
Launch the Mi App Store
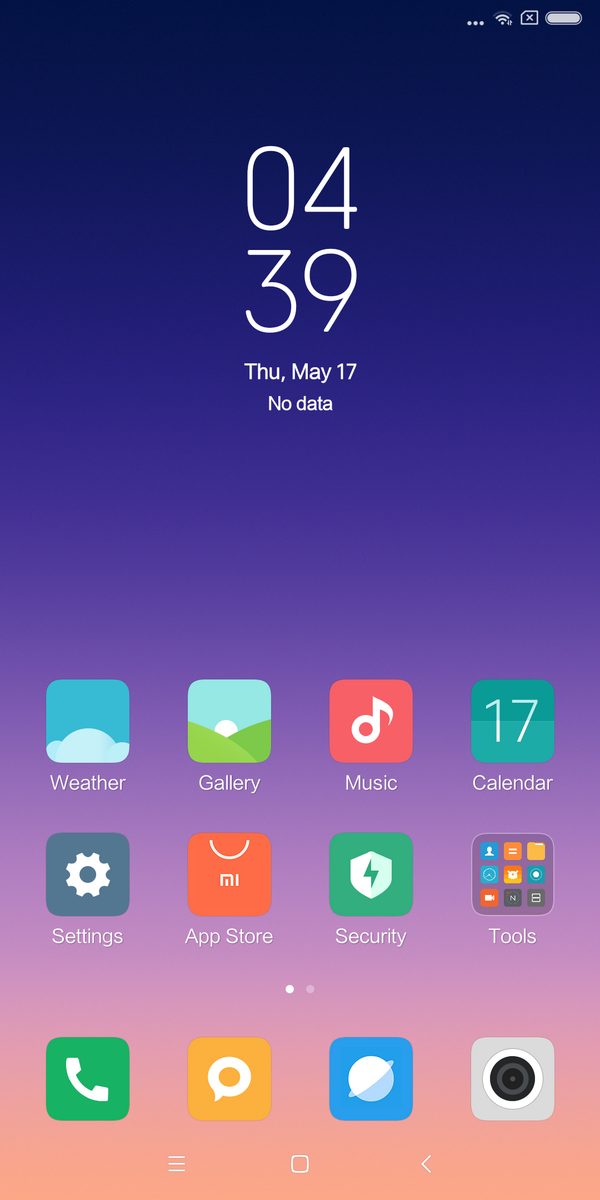pos(229,874)
